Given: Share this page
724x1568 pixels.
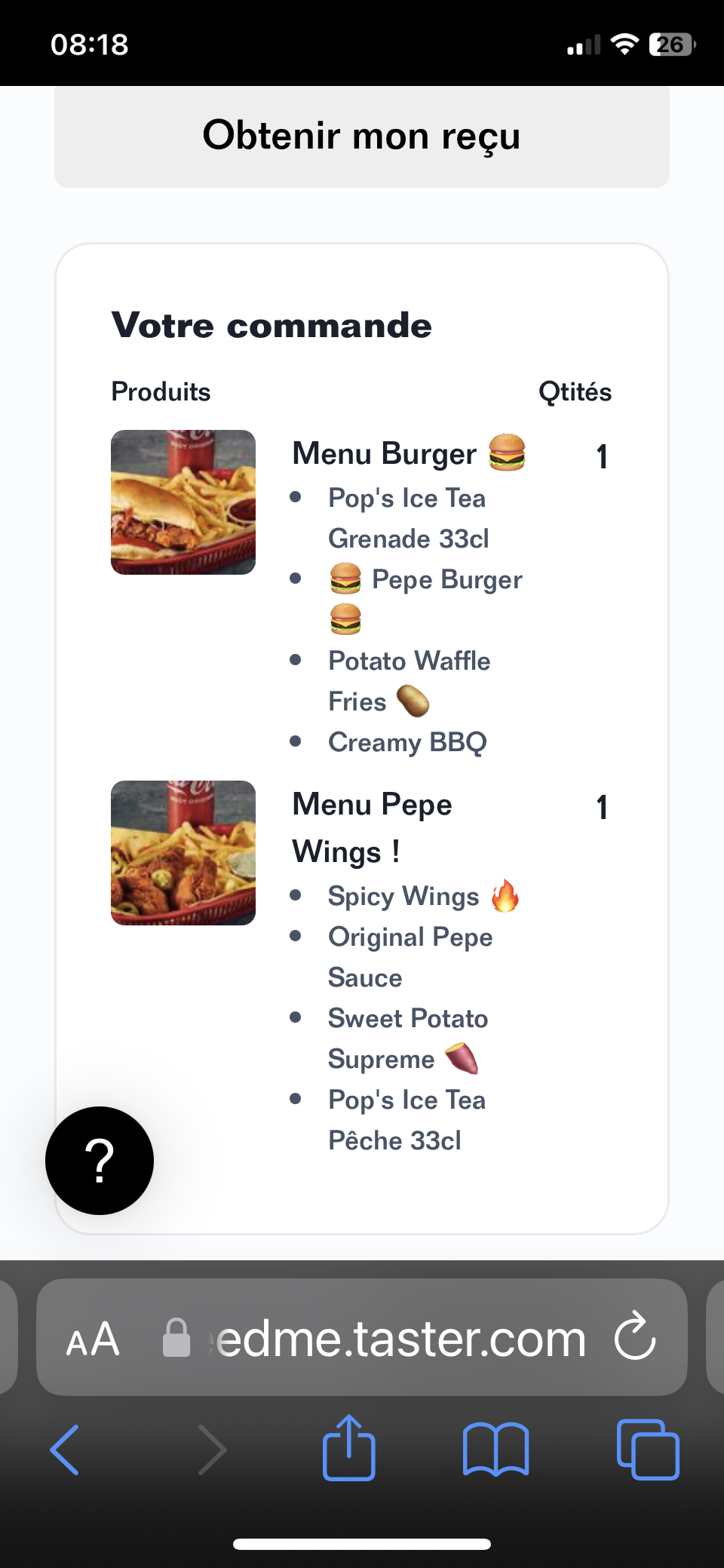Looking at the screenshot, I should tap(348, 1448).
